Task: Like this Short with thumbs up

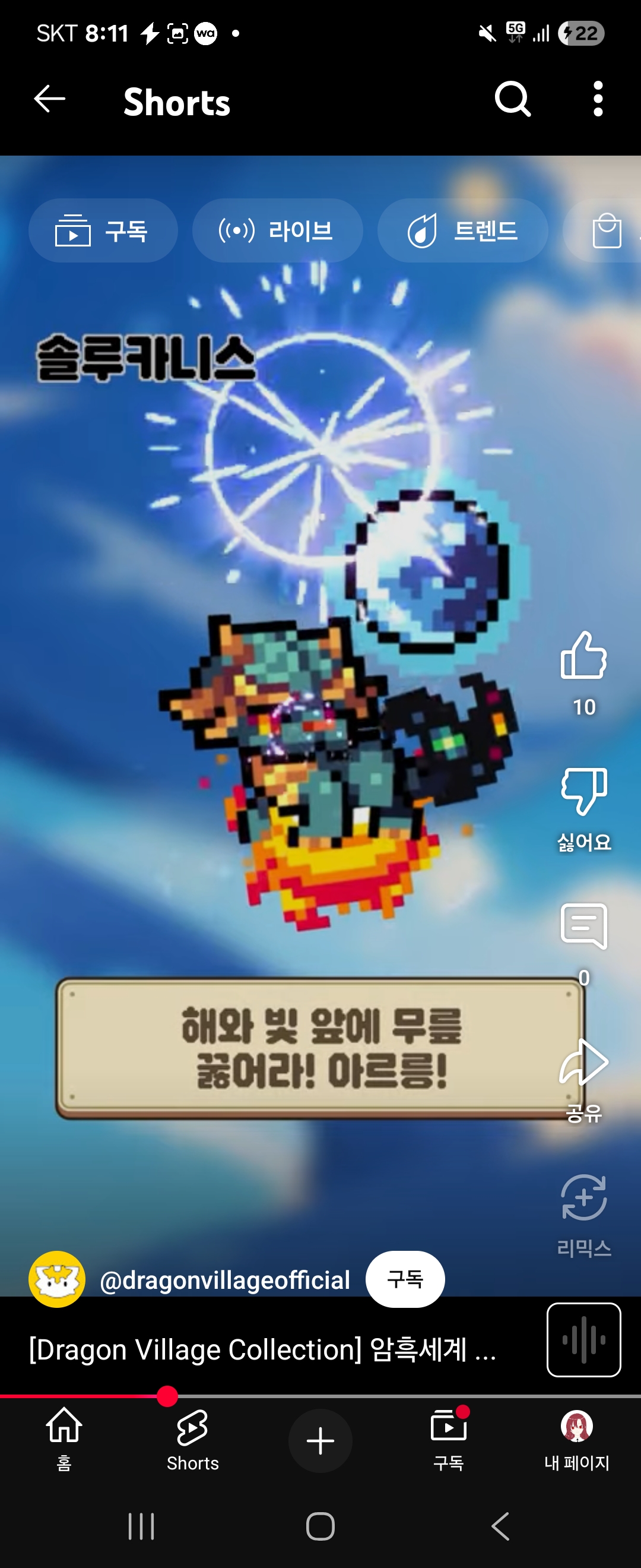Action: pyautogui.click(x=583, y=656)
